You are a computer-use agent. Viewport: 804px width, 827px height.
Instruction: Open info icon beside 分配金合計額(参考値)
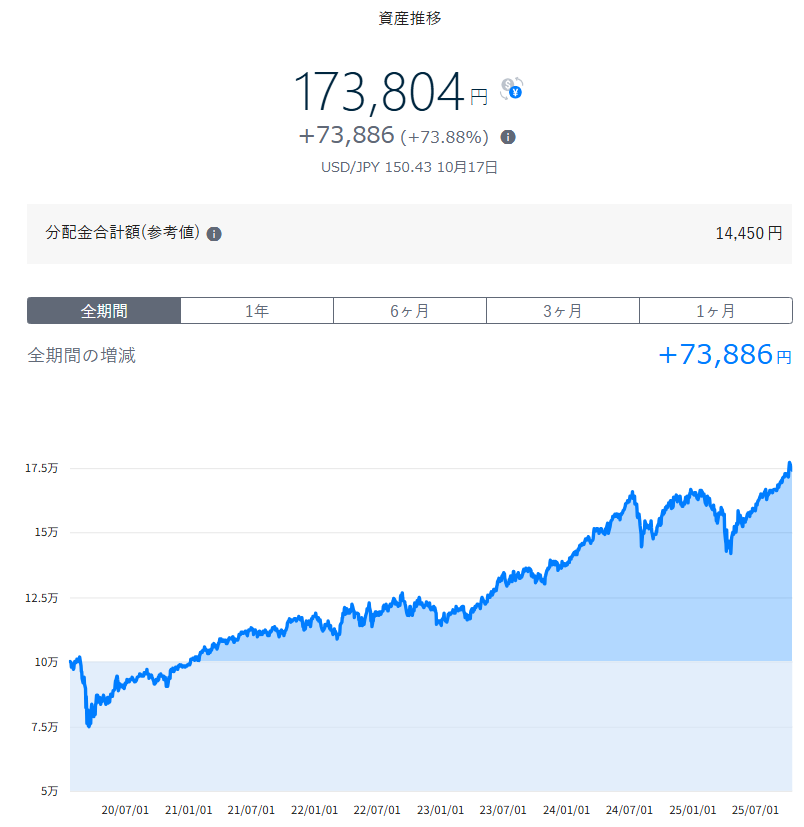point(214,234)
